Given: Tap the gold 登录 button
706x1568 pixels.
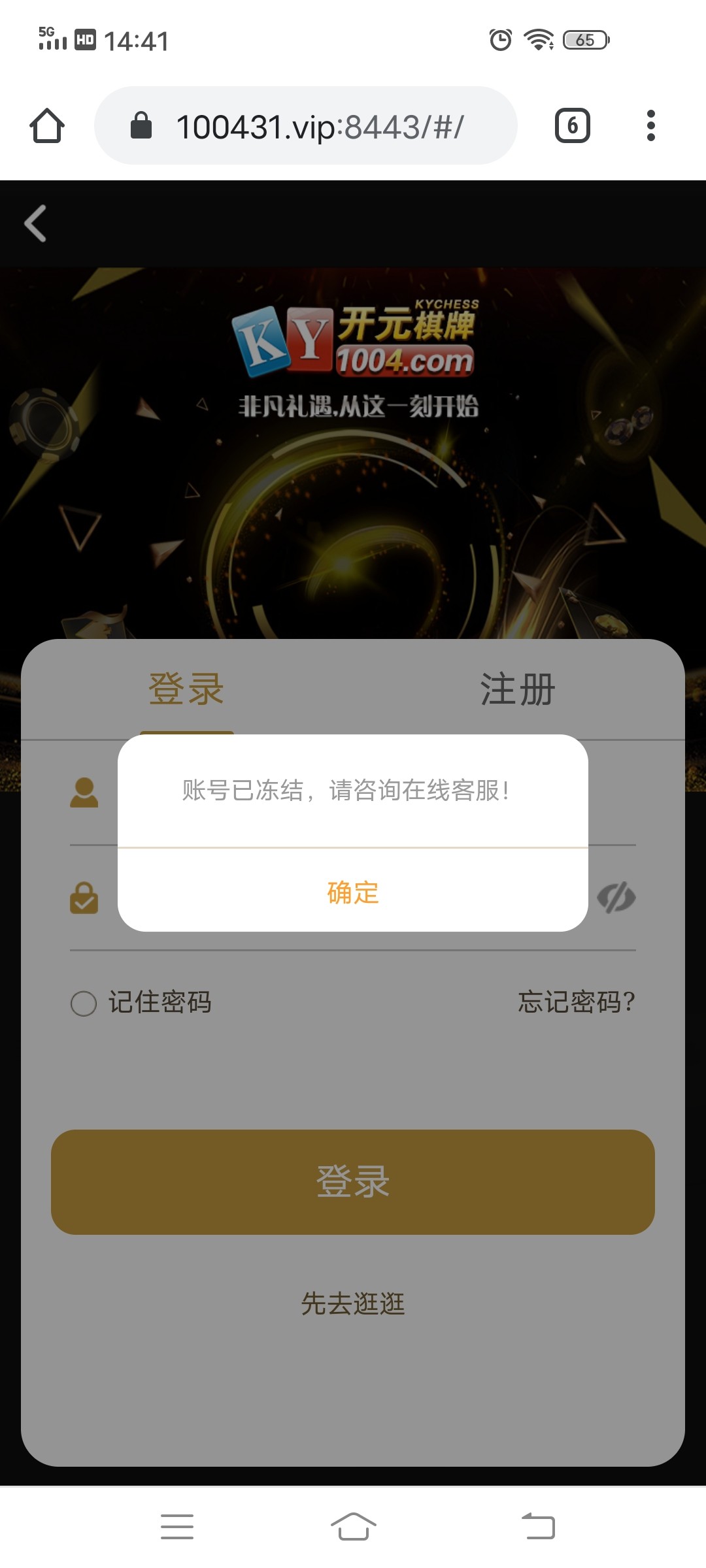Looking at the screenshot, I should [x=353, y=1181].
